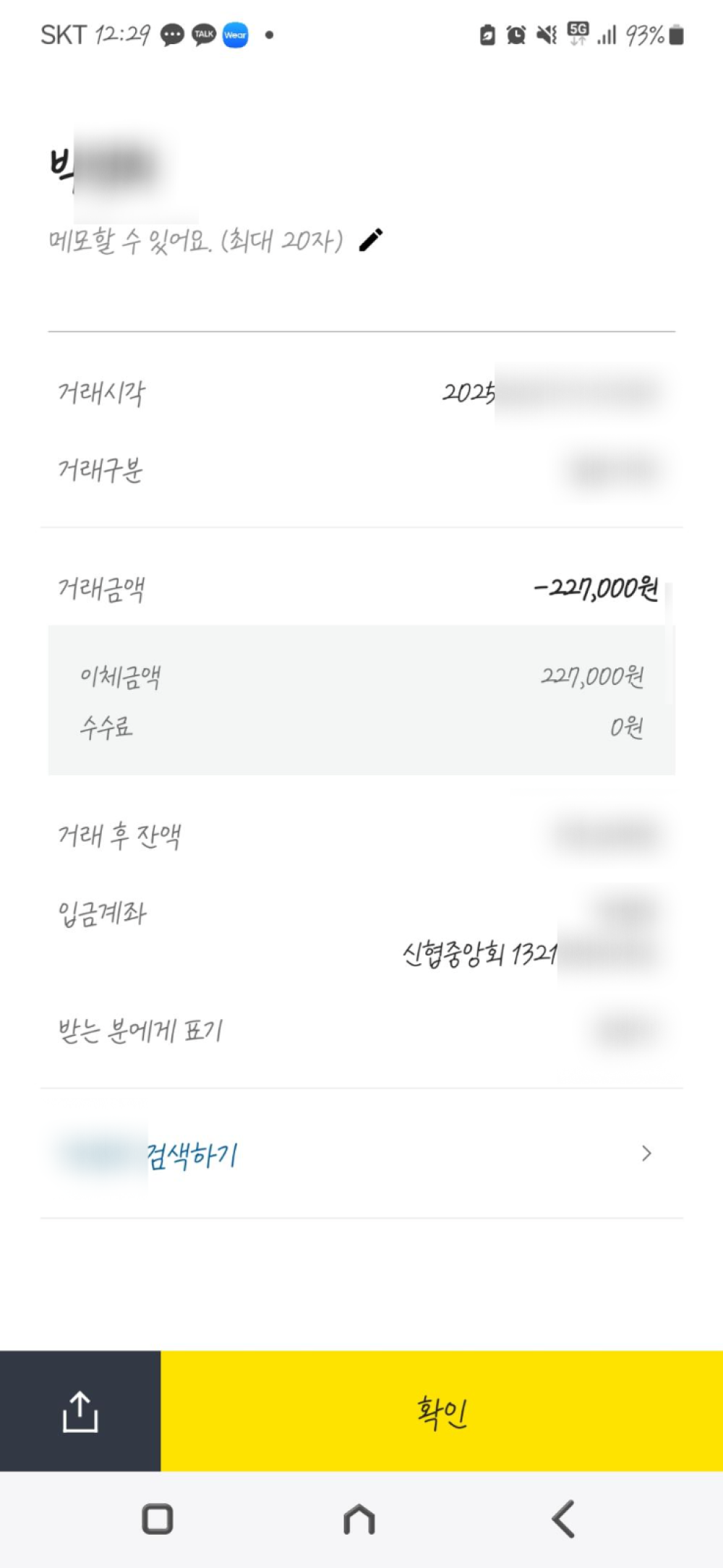The width and height of the screenshot is (723, 1568).
Task: Go to the home screen
Action: (x=359, y=1519)
